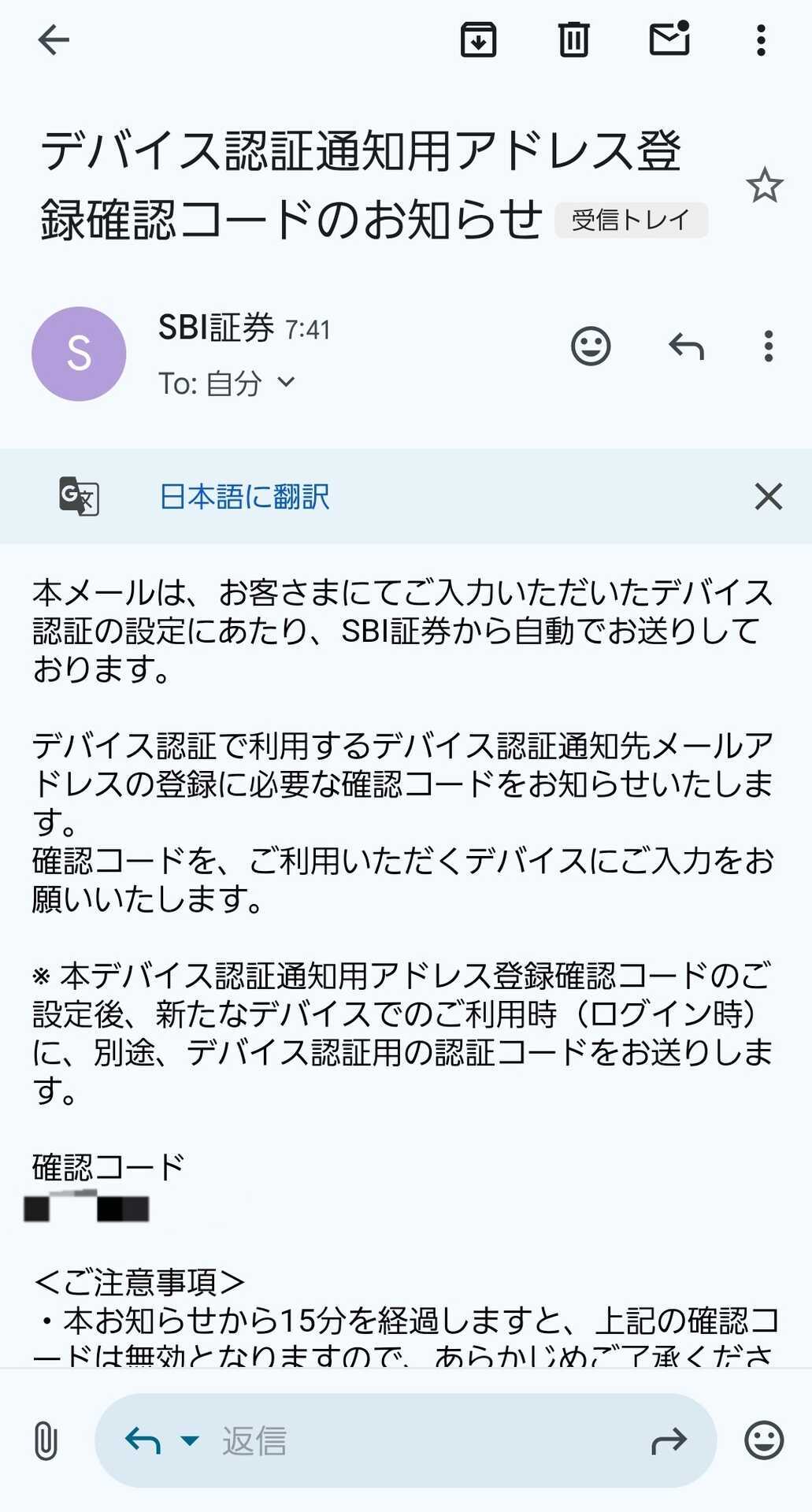Archive this email
Viewport: 812px width, 1512px height.
point(478,40)
